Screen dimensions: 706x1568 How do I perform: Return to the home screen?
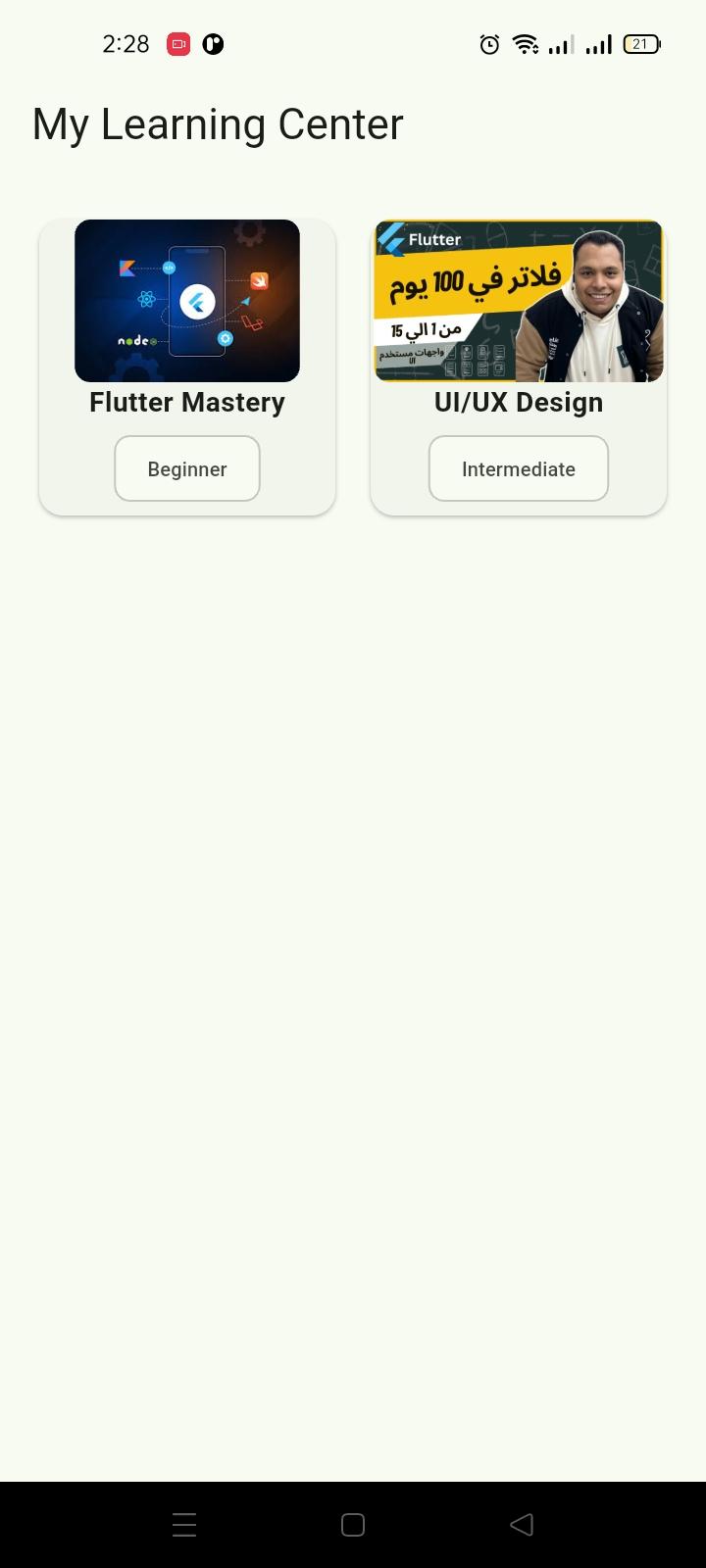click(x=353, y=1524)
